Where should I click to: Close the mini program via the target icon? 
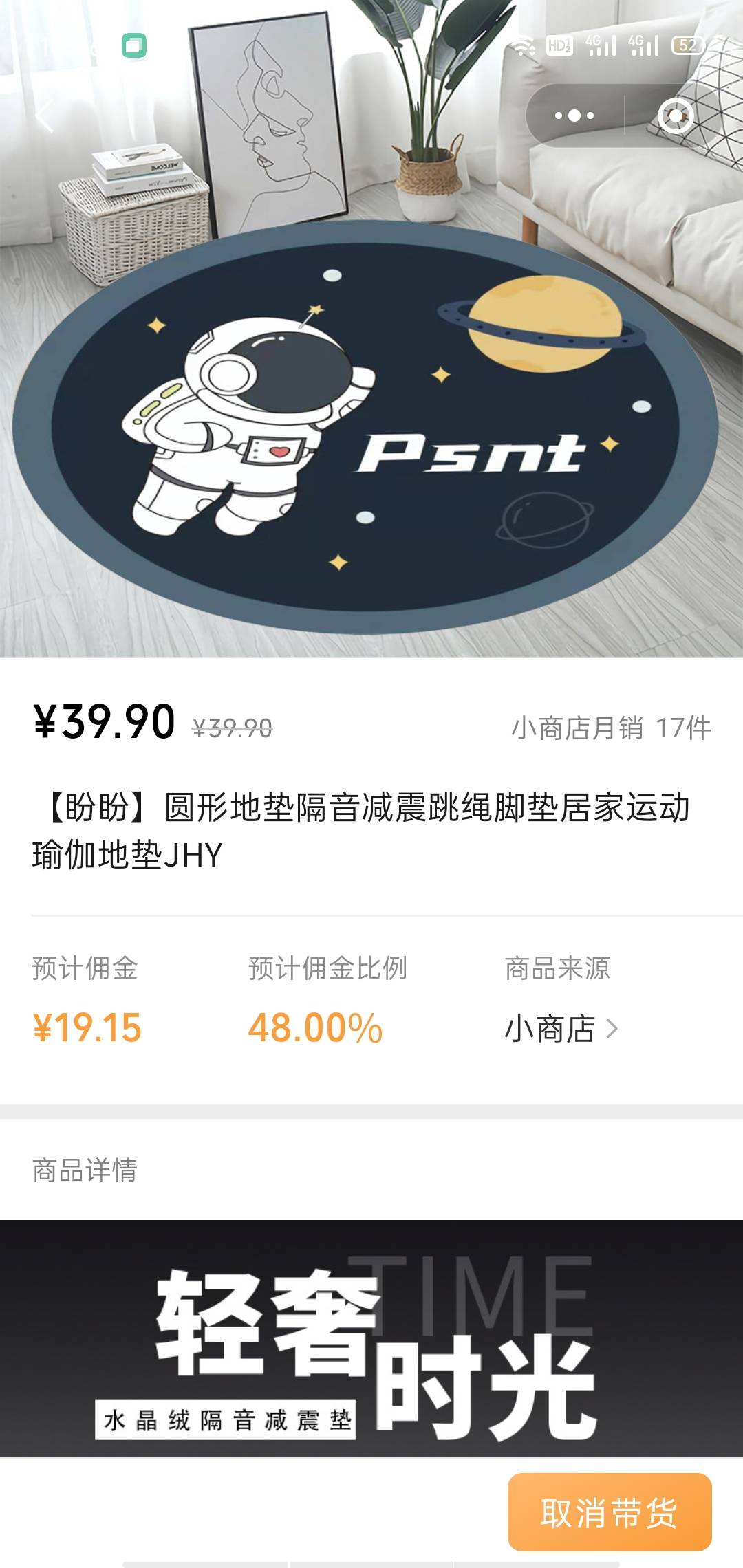pos(675,116)
